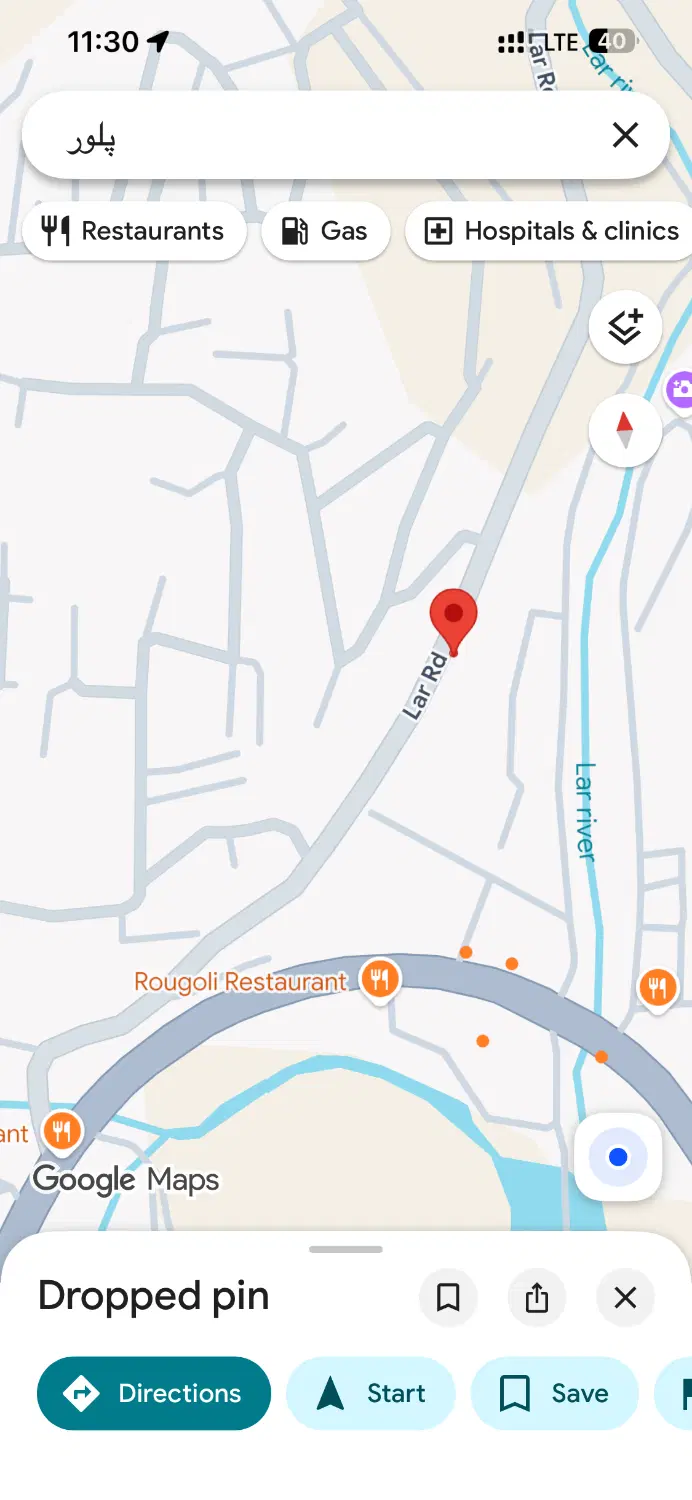Share the dropped pin location

[537, 1298]
